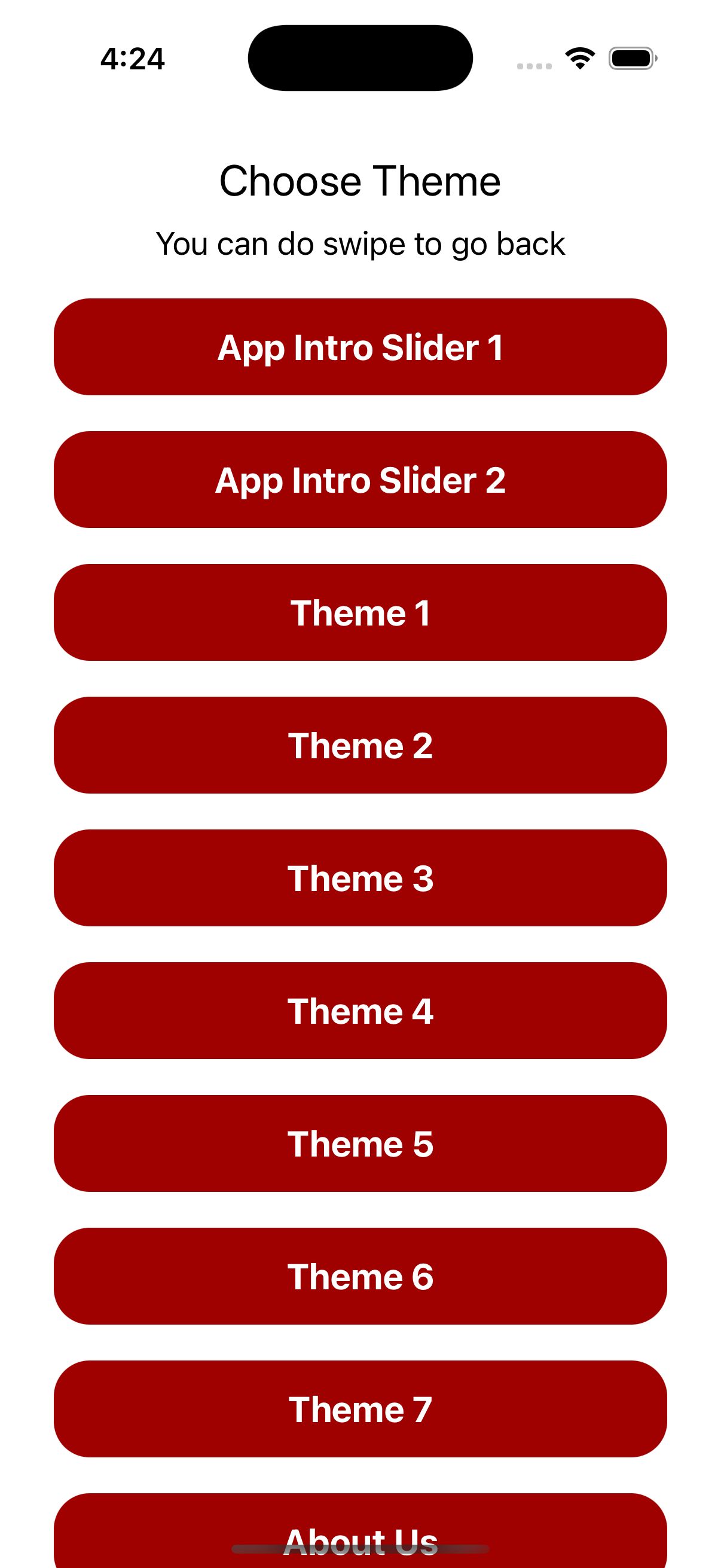Select the App Intro Slider 2 button
721x1568 pixels.
[x=360, y=480]
